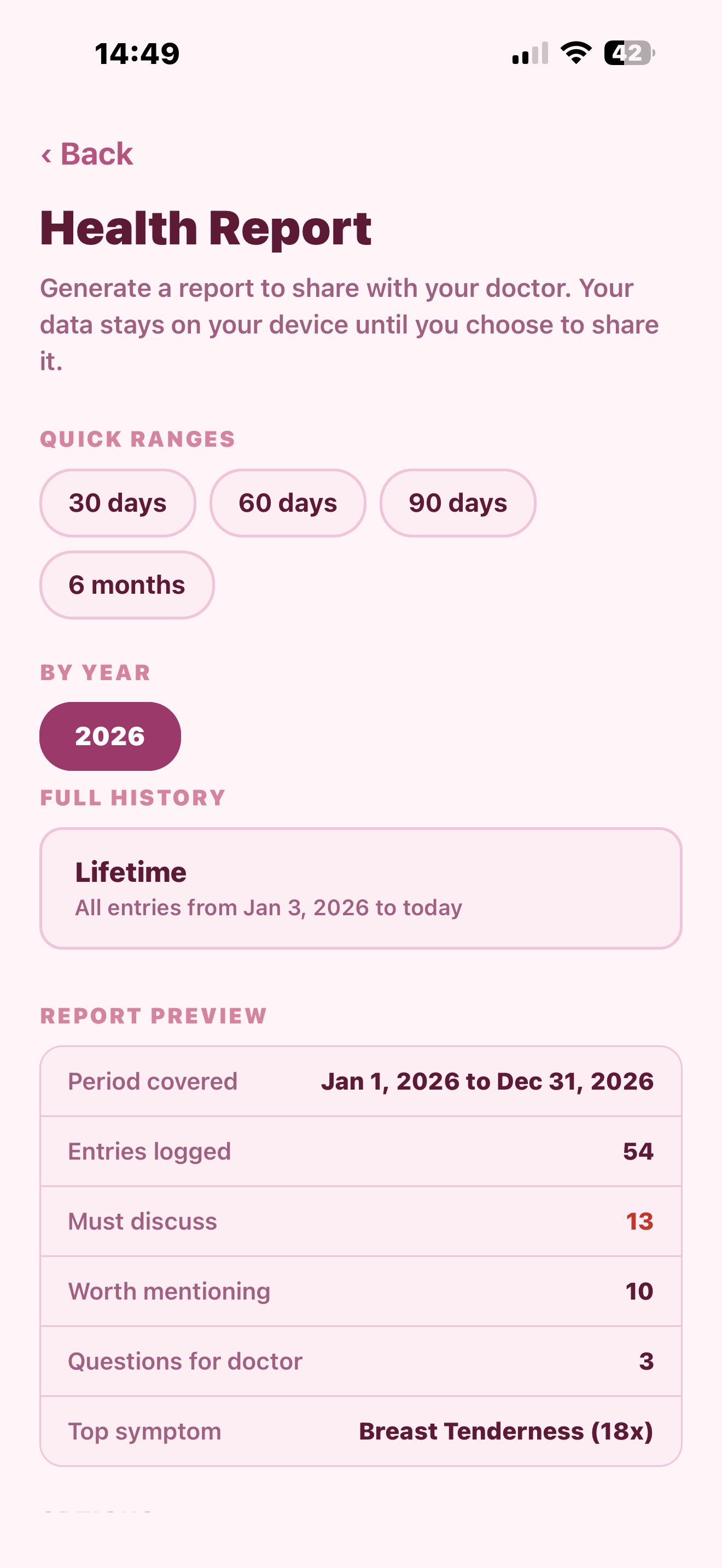The height and width of the screenshot is (1568, 722).
Task: Select the 90 days quick range
Action: pos(458,503)
